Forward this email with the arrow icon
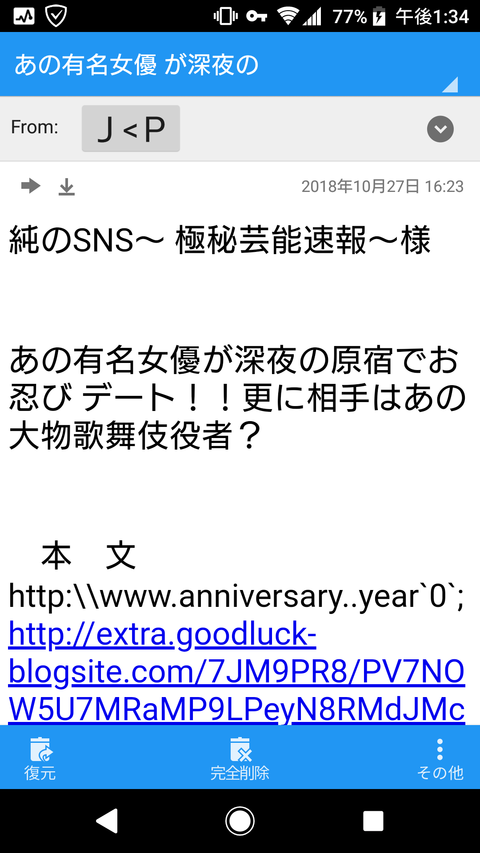Screen dimensions: 480x853 (x=30, y=187)
